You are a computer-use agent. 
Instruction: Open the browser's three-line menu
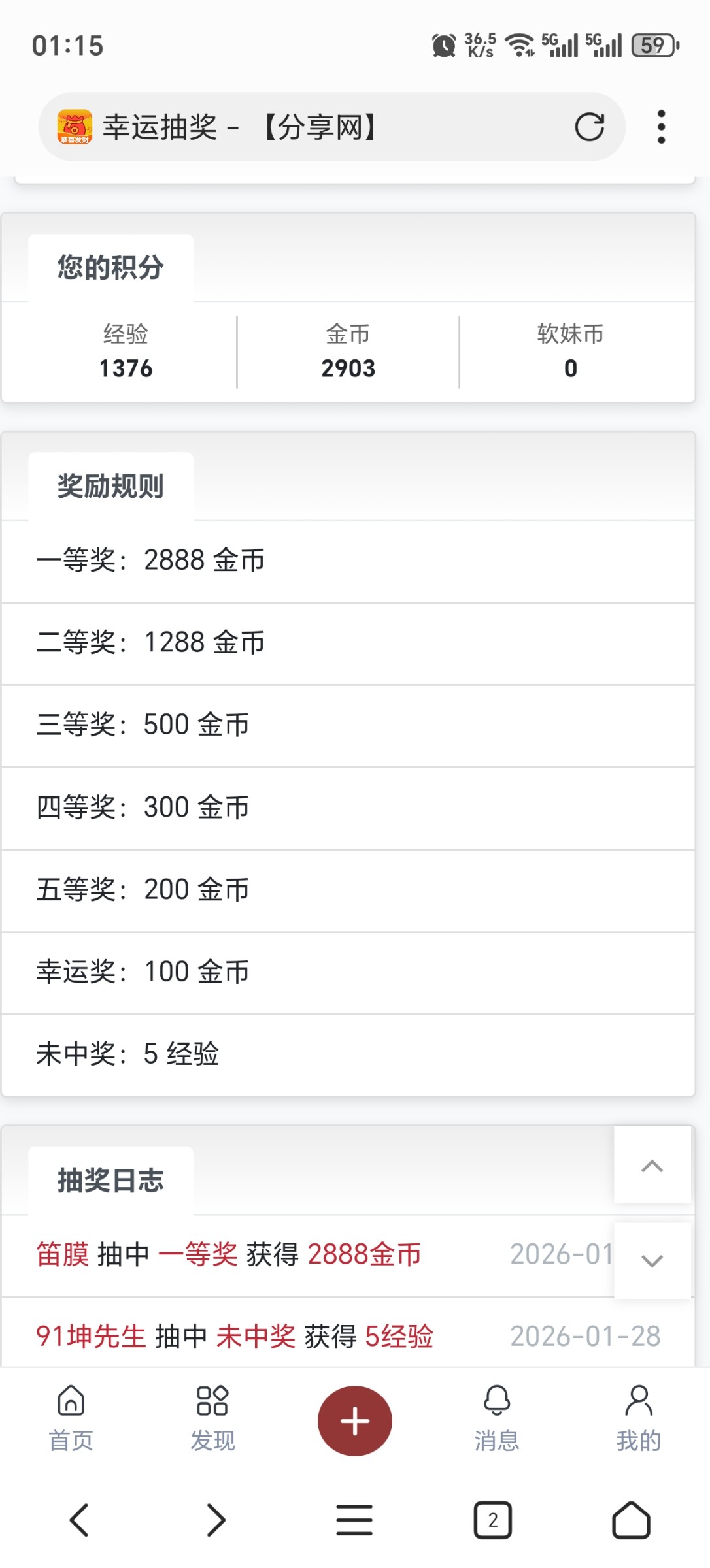pos(354,1520)
